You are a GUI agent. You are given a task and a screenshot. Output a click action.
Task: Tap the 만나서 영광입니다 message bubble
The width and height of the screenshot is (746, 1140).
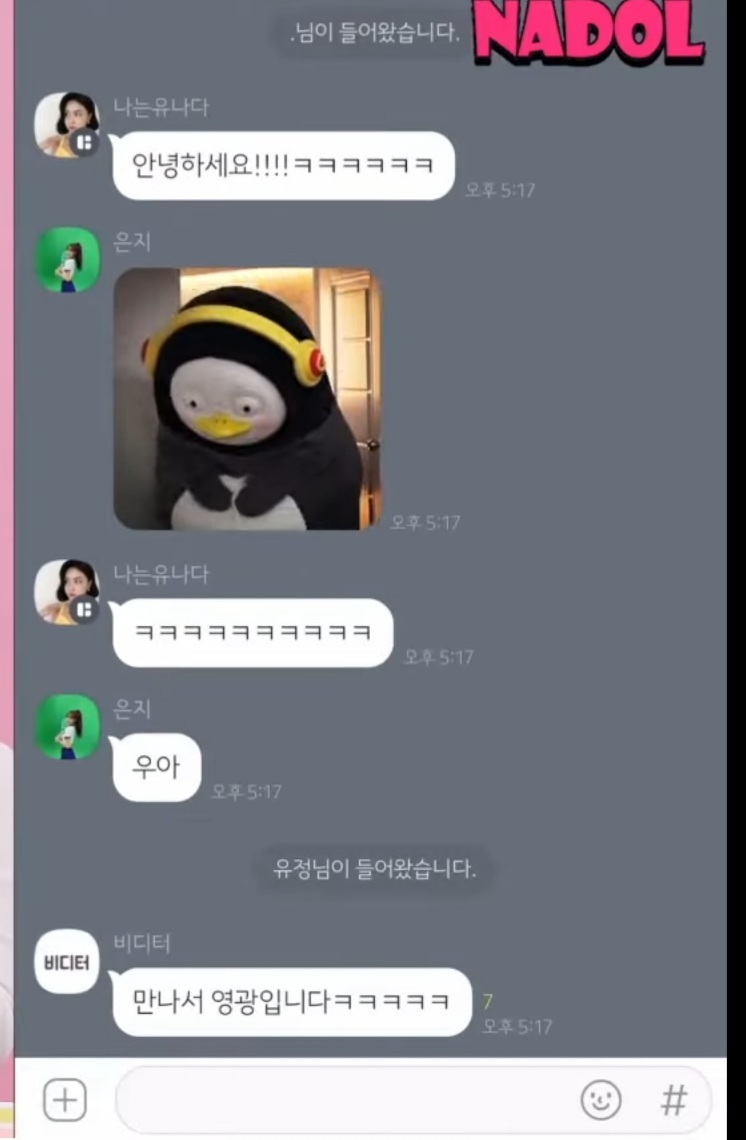pyautogui.click(x=291, y=1001)
